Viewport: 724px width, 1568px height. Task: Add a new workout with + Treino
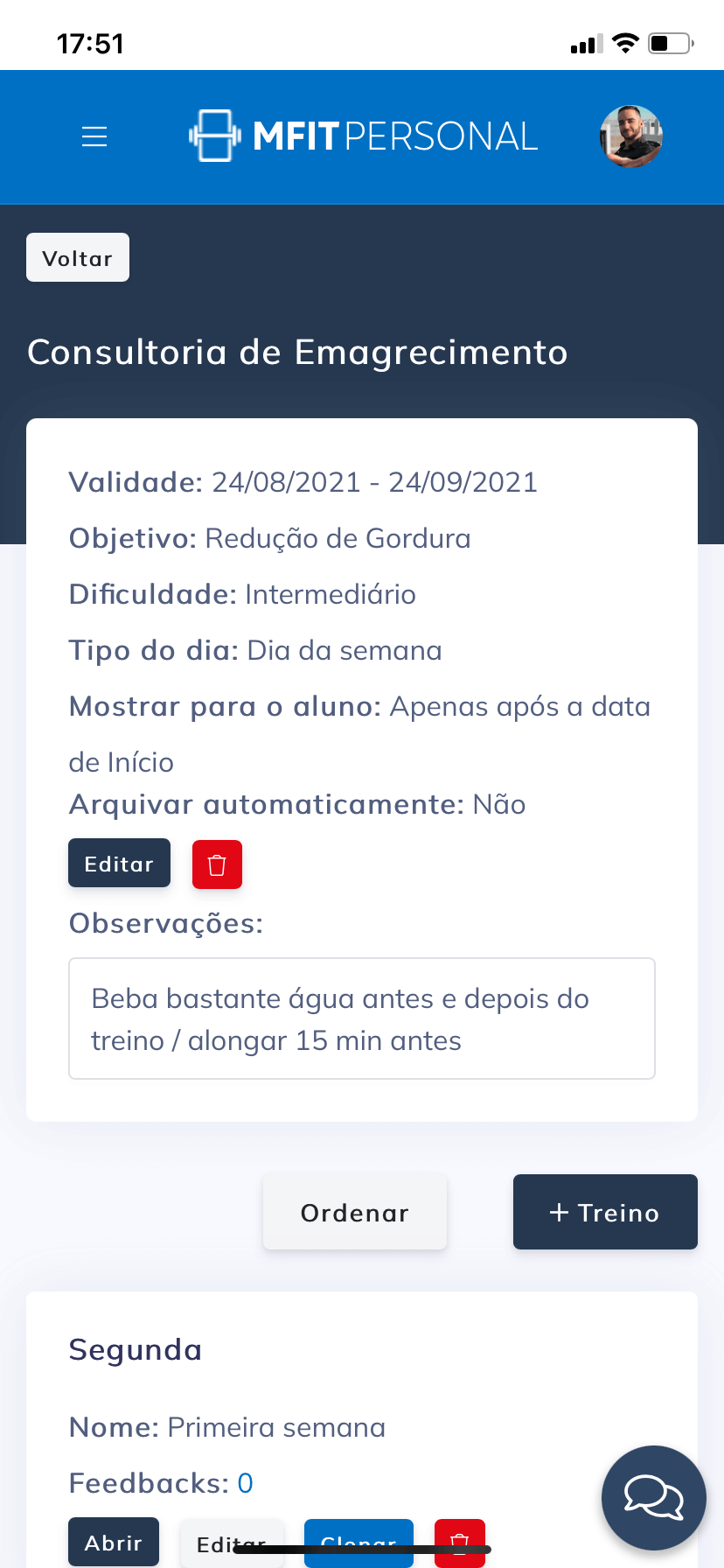click(605, 1212)
